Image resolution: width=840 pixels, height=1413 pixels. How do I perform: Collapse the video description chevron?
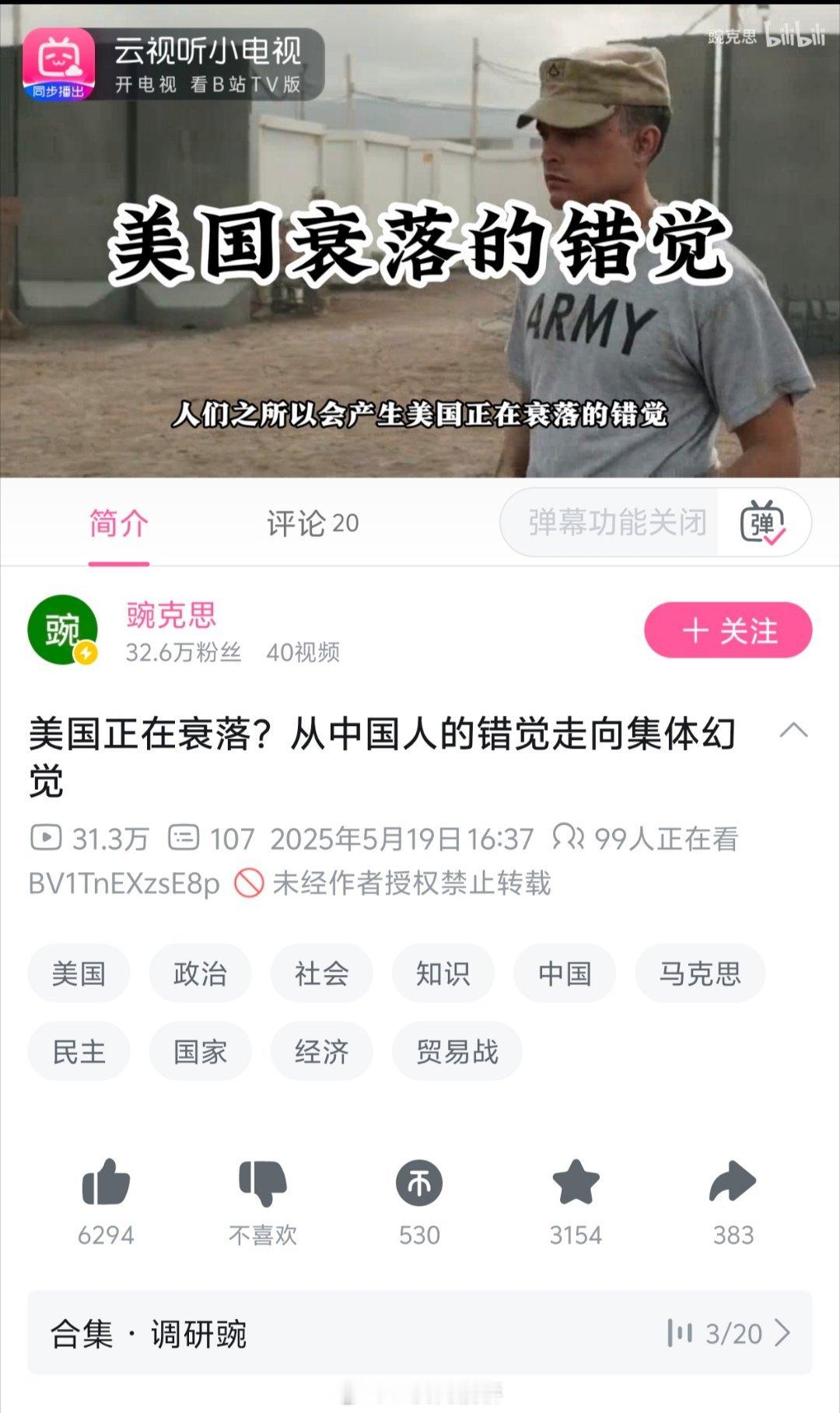[x=793, y=731]
